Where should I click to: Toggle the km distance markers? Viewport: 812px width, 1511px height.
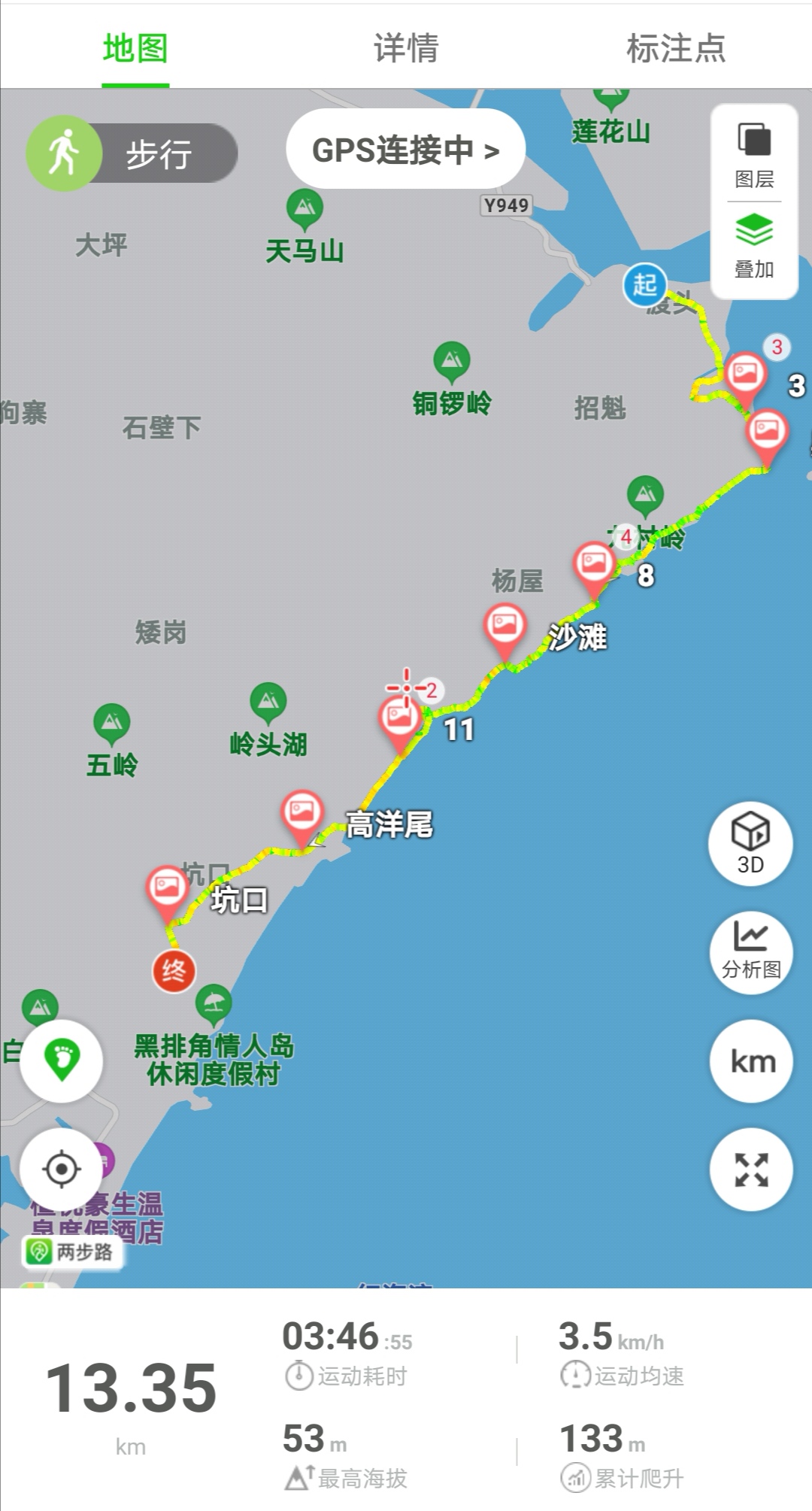tap(751, 1061)
